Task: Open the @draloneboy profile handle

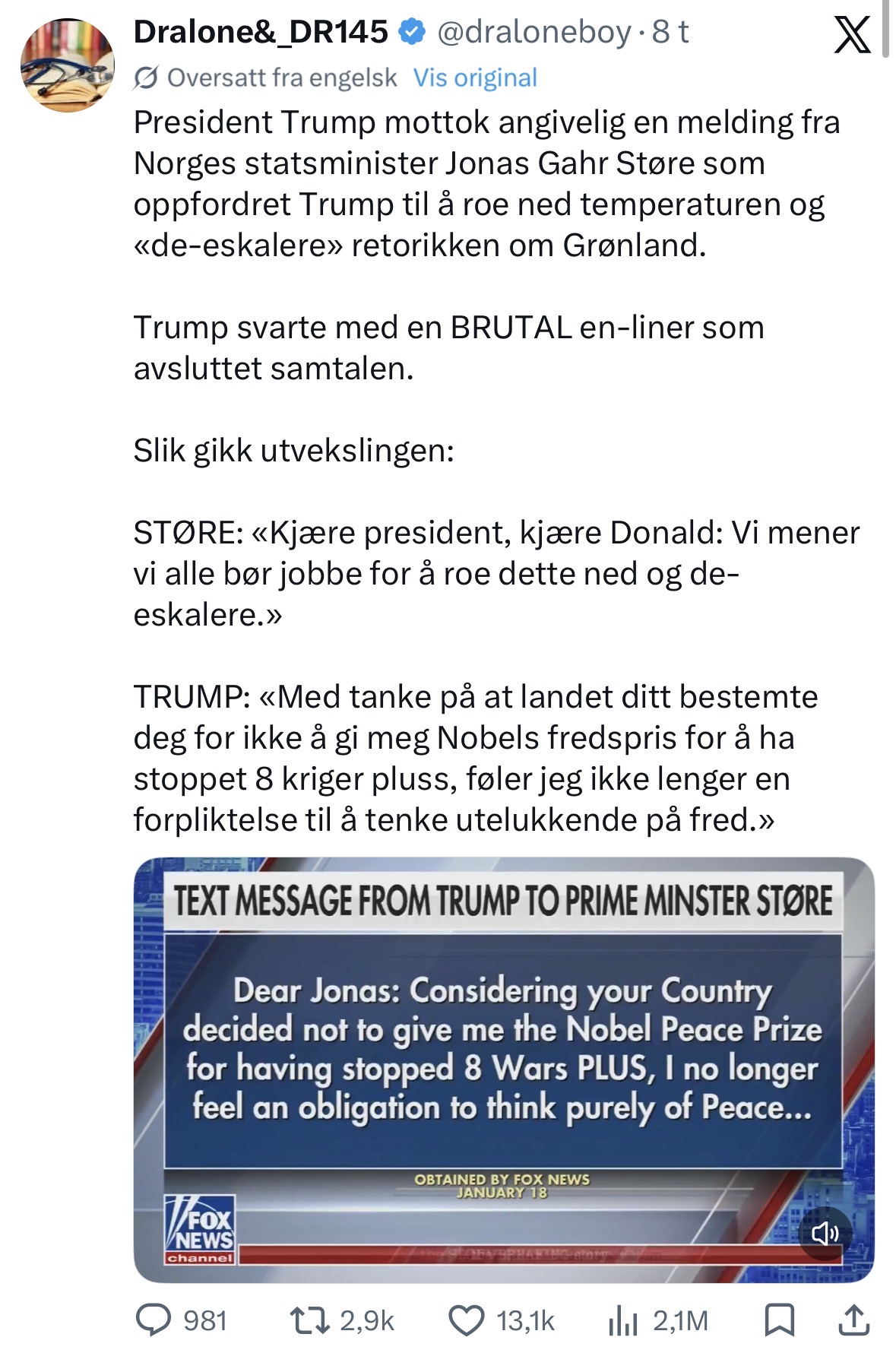Action: tap(533, 32)
